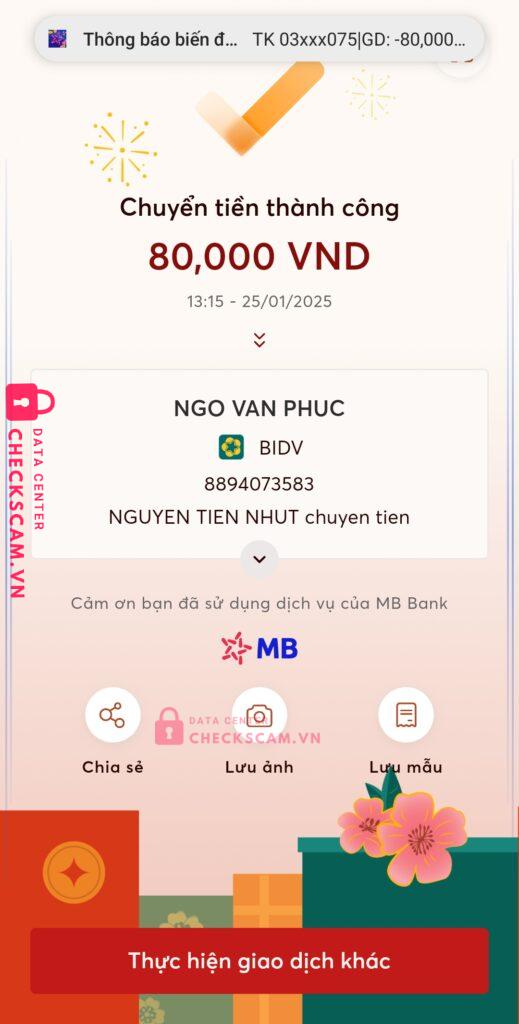Share the transfer receipt via Chia sẻ

pos(112,715)
